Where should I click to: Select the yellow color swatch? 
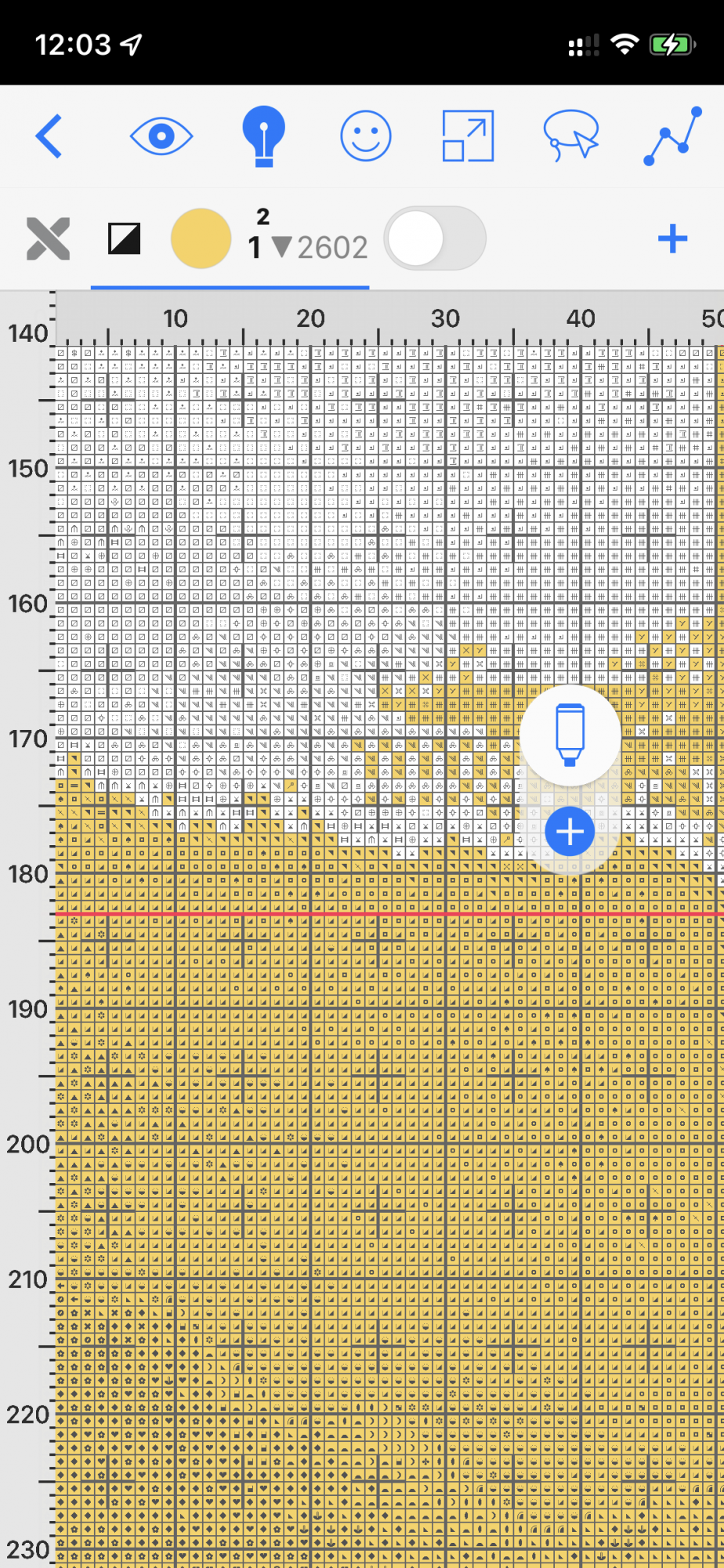(x=201, y=238)
